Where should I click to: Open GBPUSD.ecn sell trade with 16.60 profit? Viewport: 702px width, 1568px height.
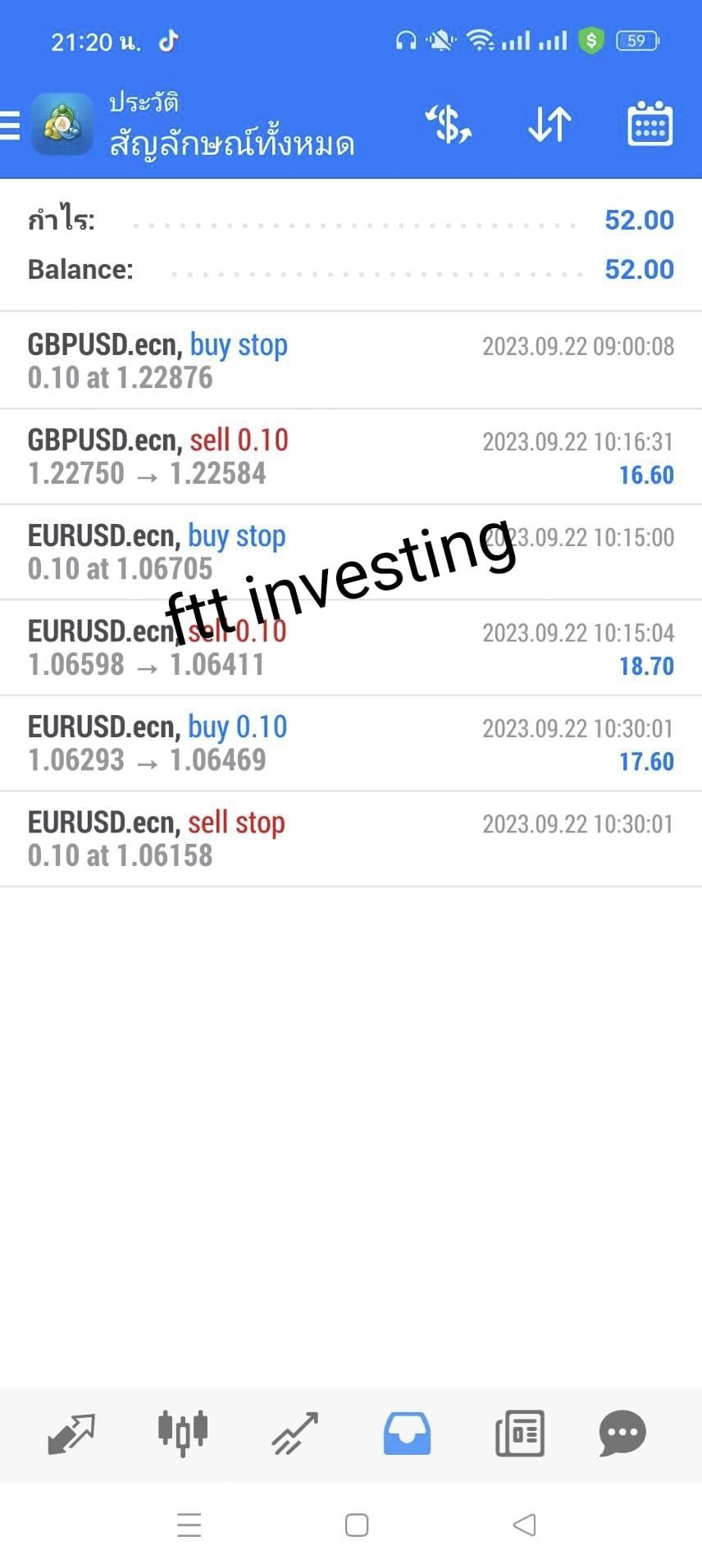click(x=351, y=457)
